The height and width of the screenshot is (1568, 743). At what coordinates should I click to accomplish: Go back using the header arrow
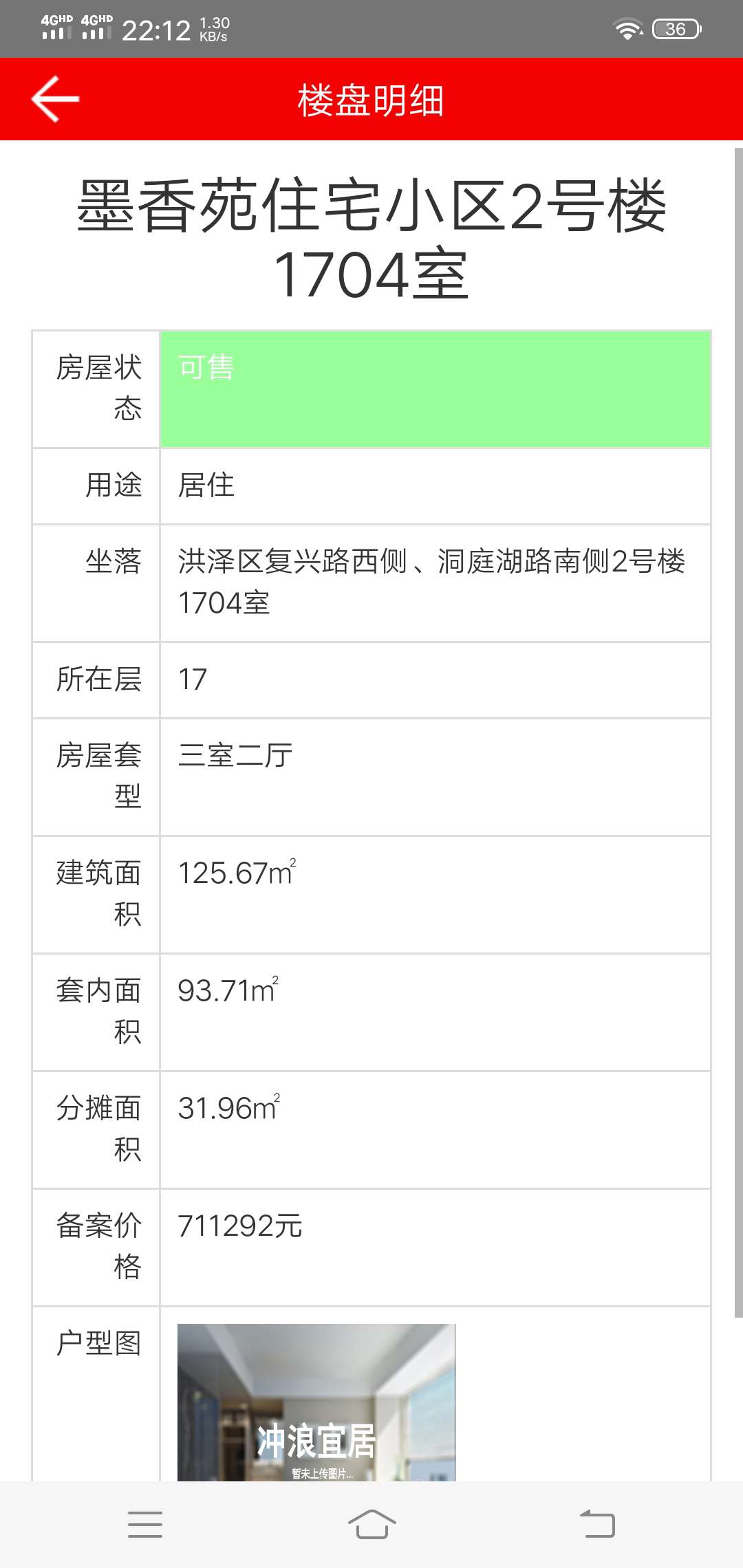pos(56,99)
